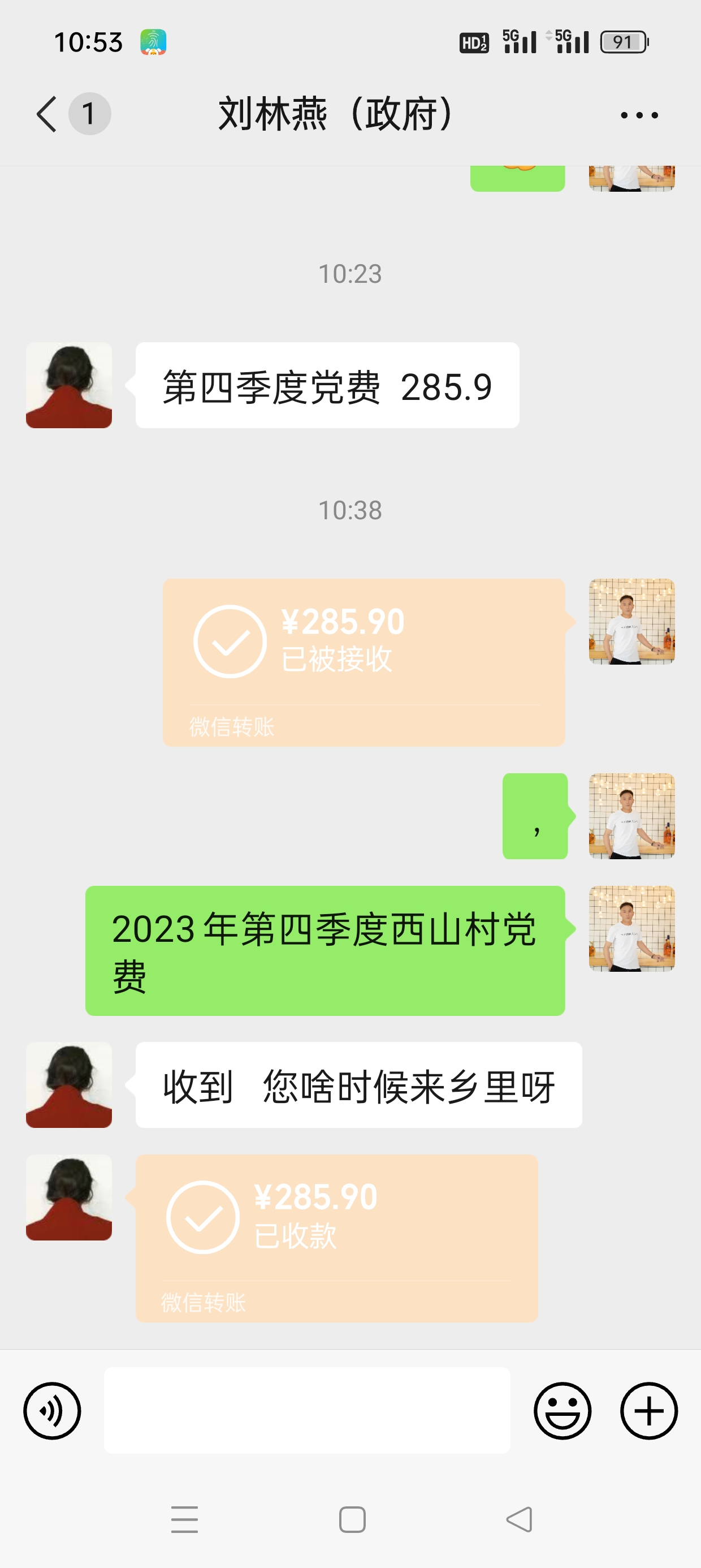The image size is (701, 1568).
Task: Tap the system home button
Action: (x=352, y=1519)
